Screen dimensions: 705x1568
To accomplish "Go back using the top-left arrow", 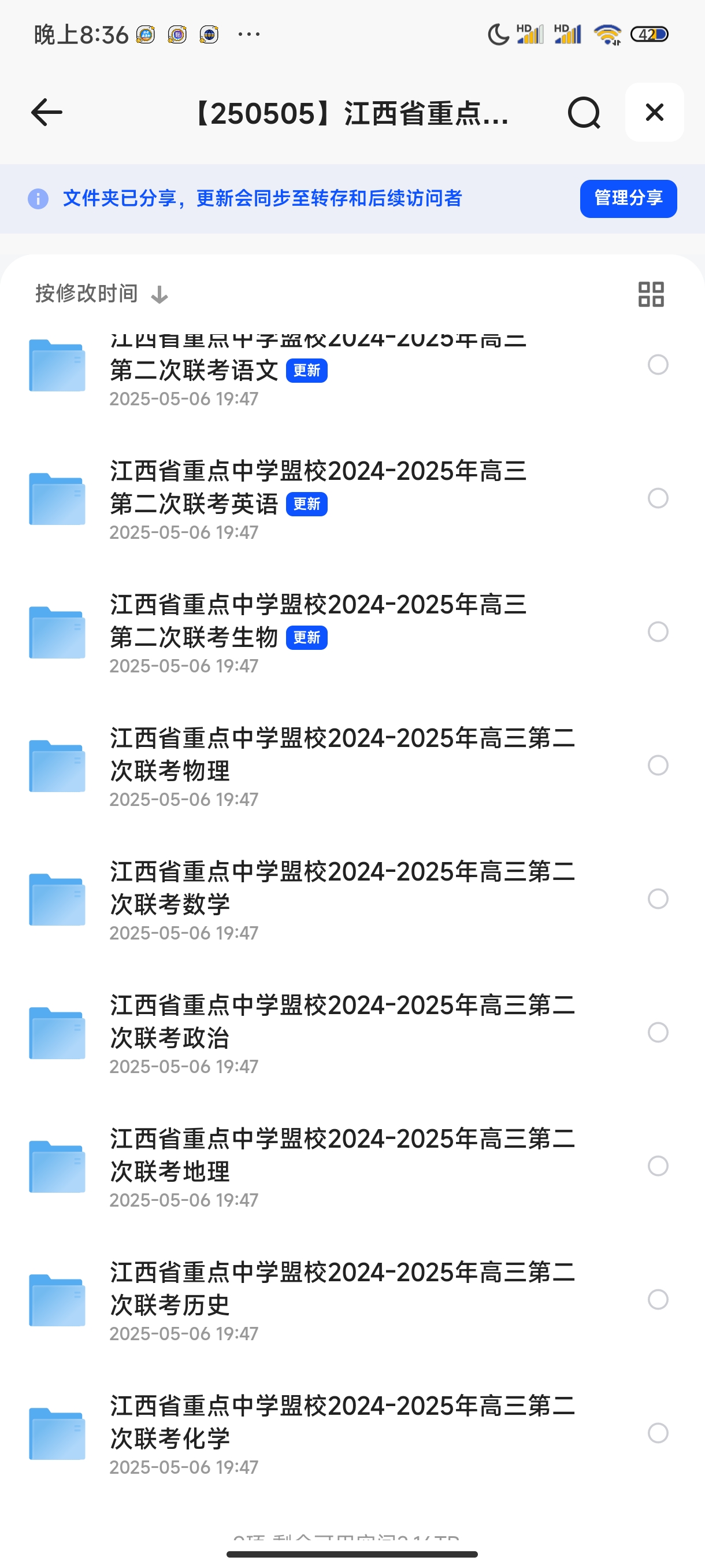I will click(x=47, y=113).
